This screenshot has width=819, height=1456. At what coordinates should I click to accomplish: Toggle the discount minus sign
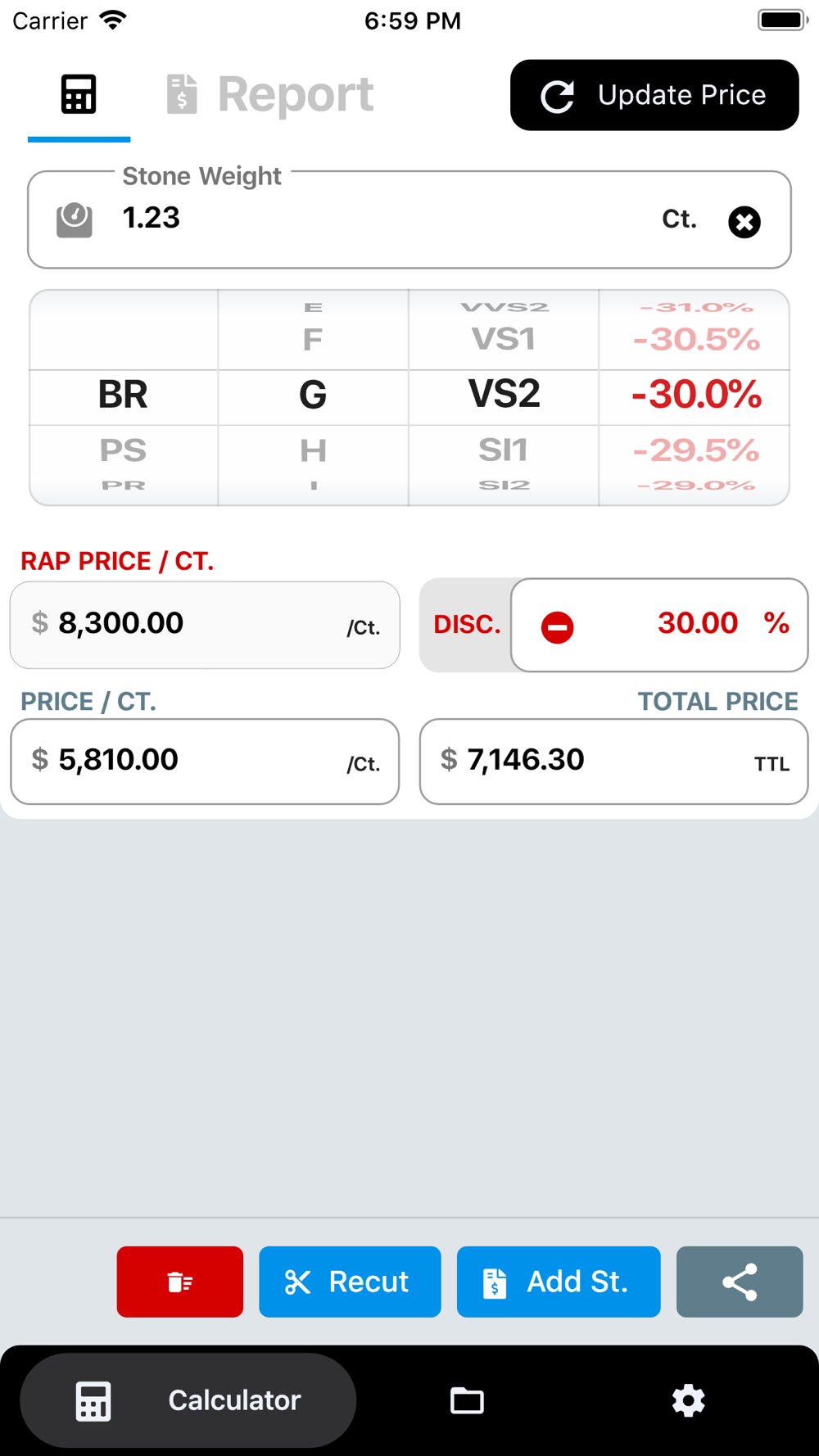click(x=557, y=627)
